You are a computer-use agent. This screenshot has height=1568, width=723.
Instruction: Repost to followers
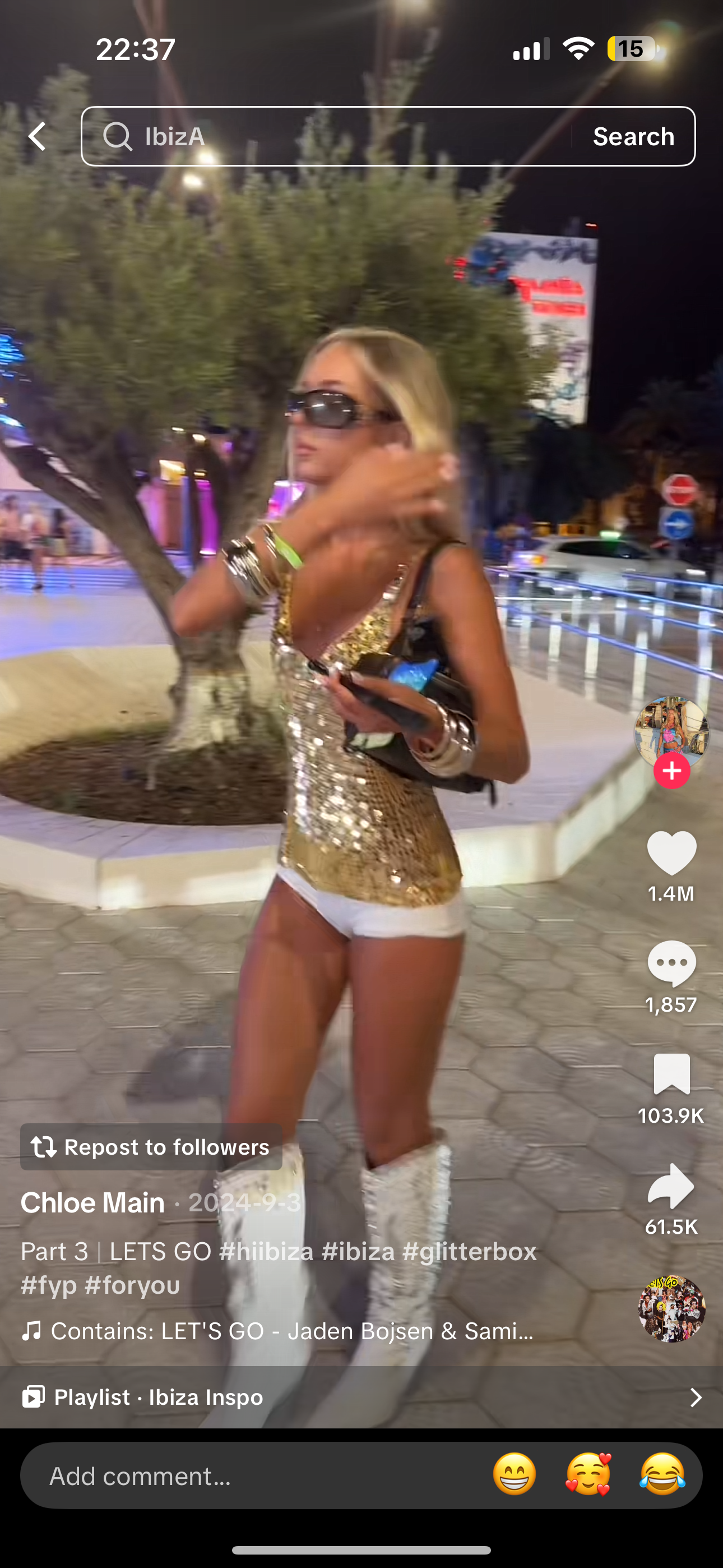click(x=151, y=1147)
